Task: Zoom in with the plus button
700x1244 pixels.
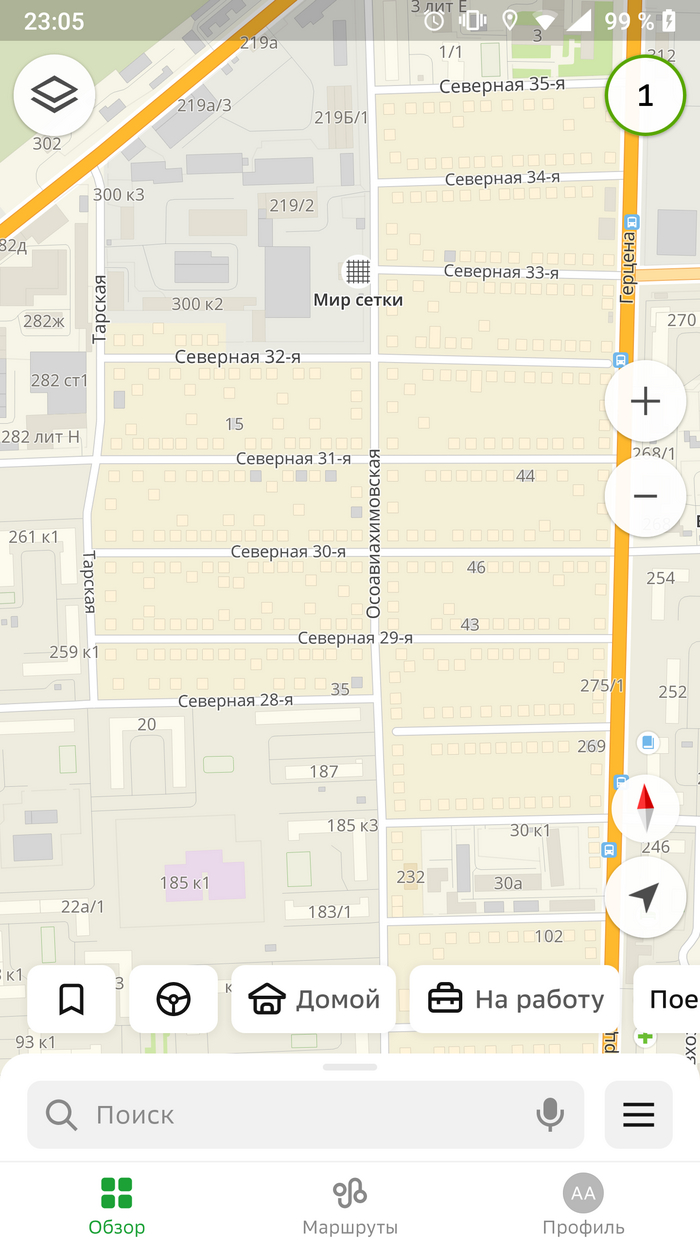Action: click(645, 401)
